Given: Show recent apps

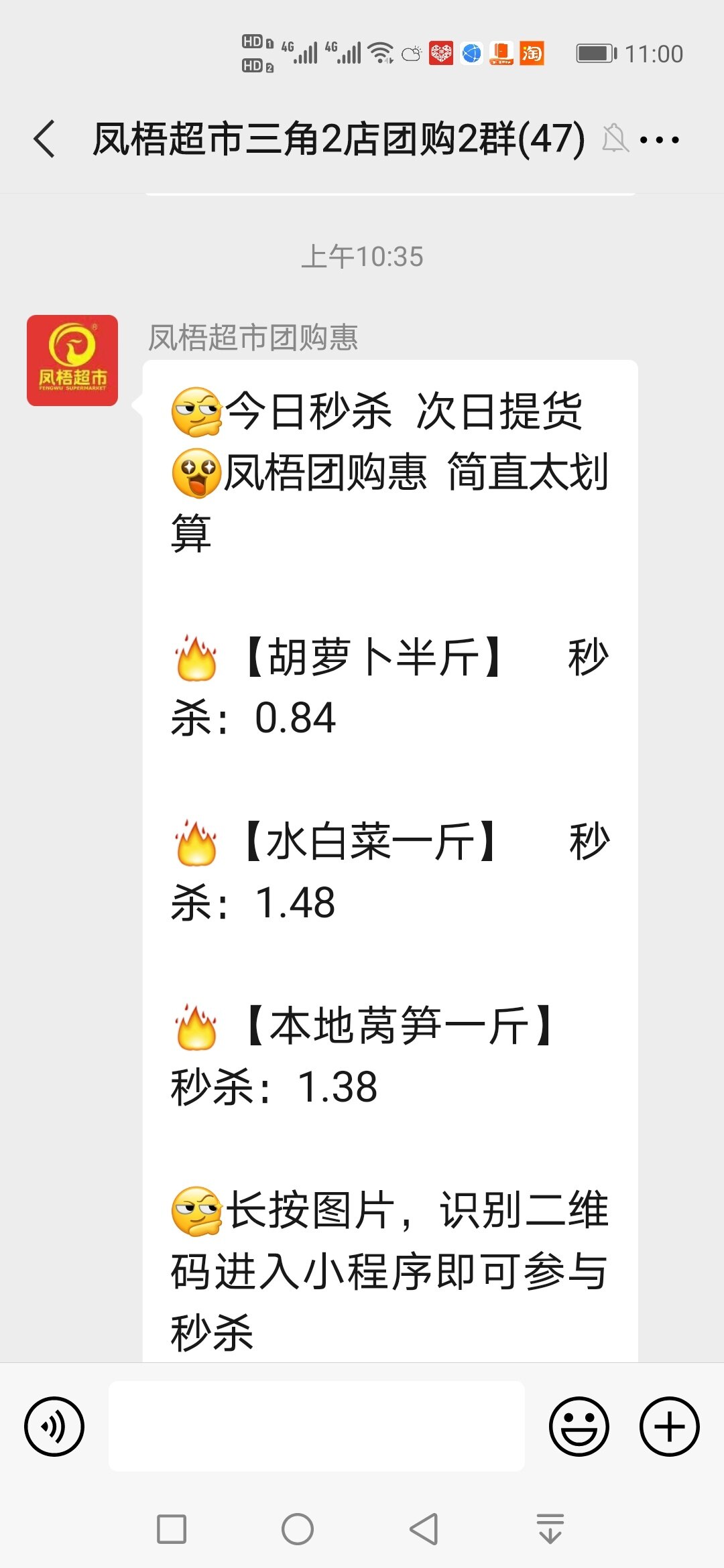Looking at the screenshot, I should click(172, 1529).
